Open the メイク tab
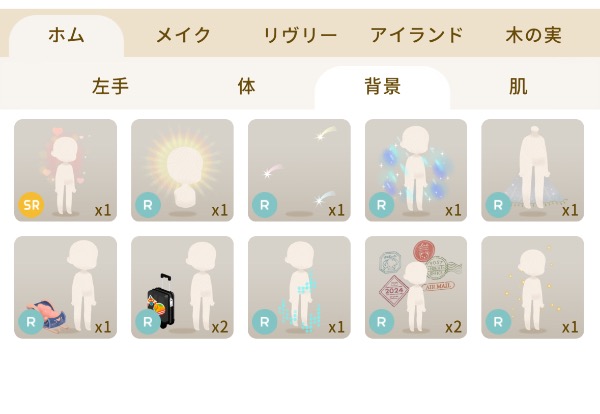The image size is (600, 414). (x=183, y=35)
